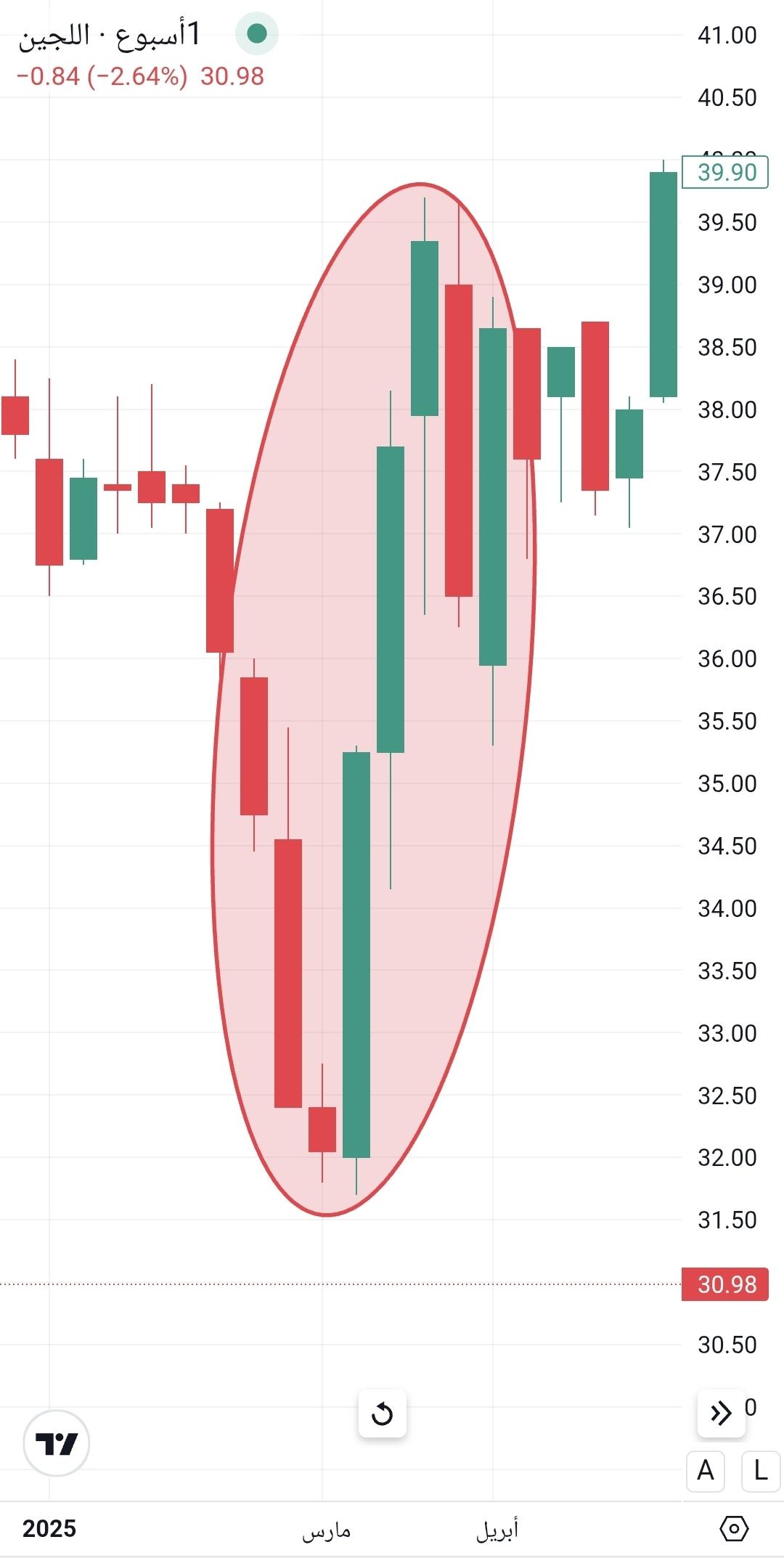This screenshot has width=784, height=1558.
Task: Open the TradingView logo link
Action: [x=57, y=1443]
